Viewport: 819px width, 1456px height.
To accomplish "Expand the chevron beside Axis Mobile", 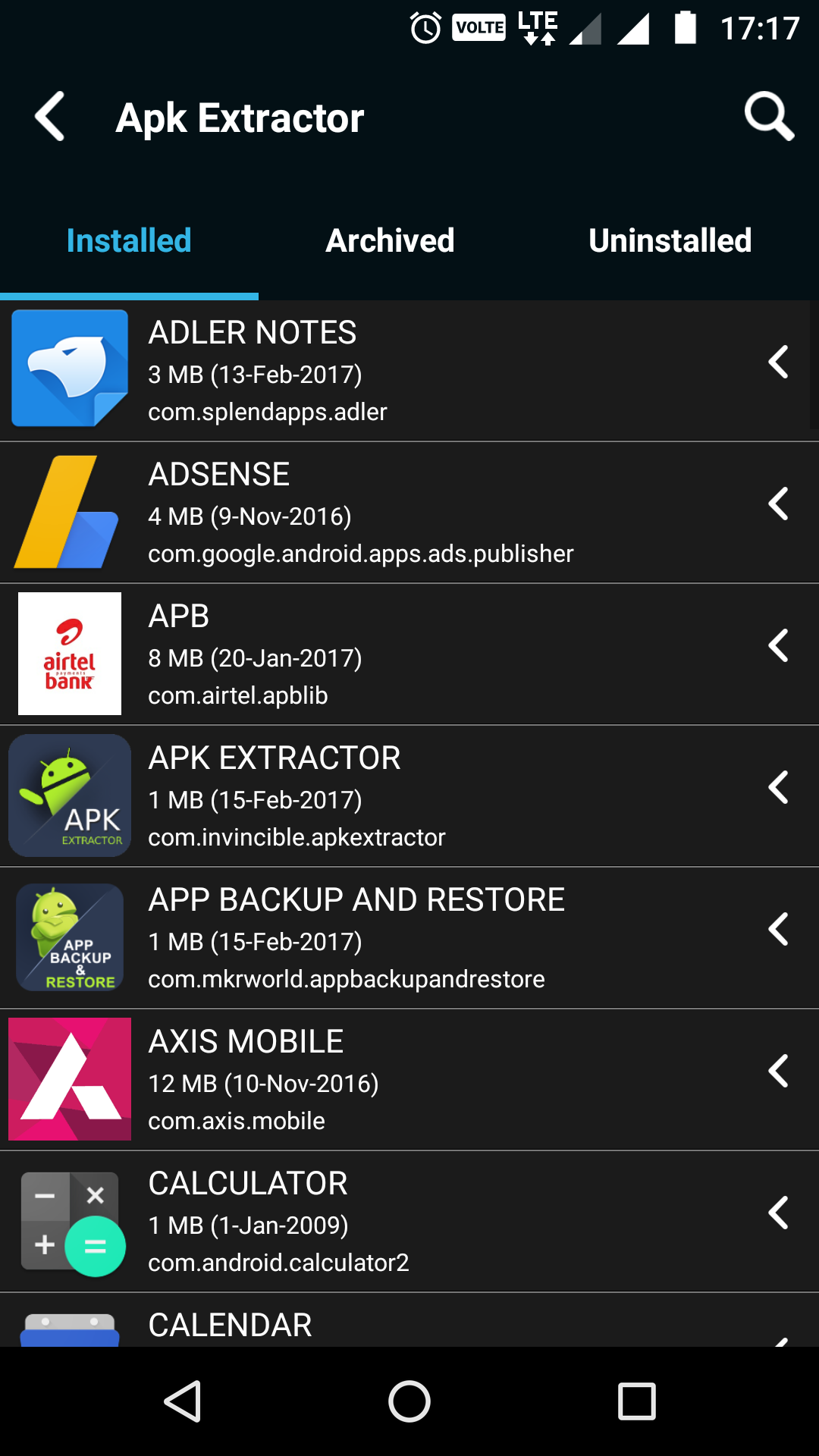I will (x=779, y=1071).
